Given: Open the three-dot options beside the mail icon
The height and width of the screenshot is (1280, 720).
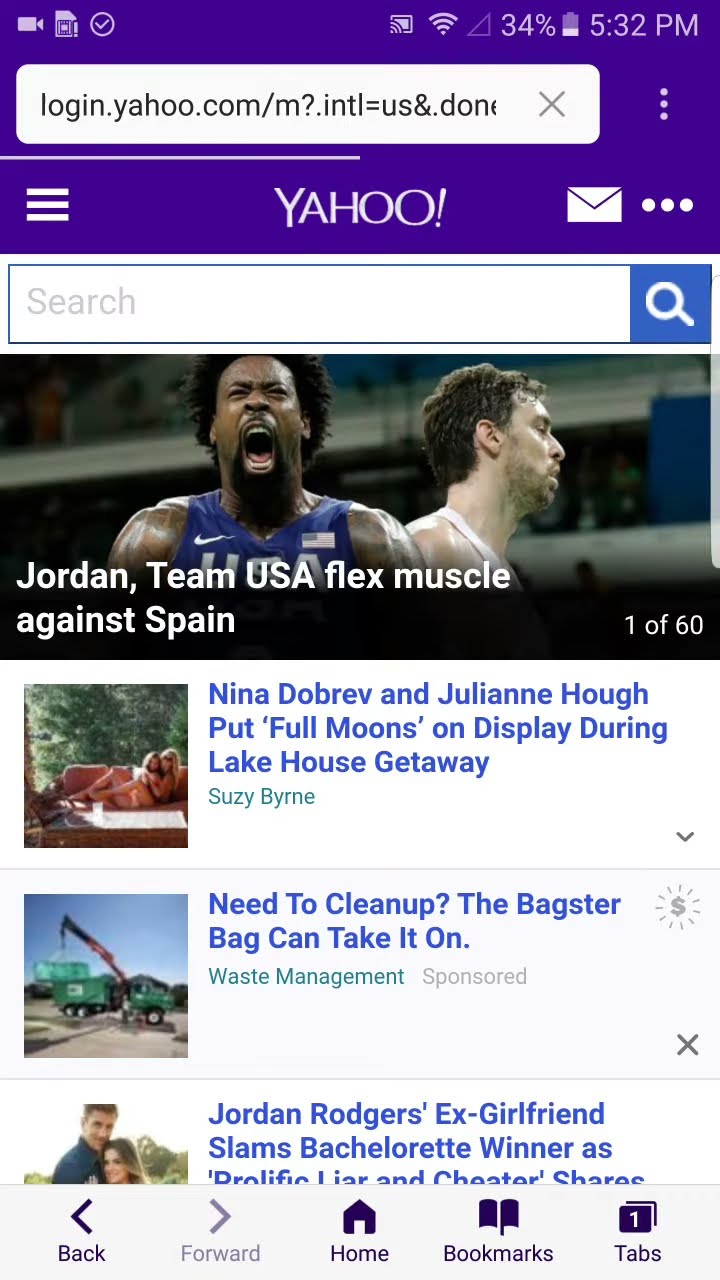Looking at the screenshot, I should coord(667,205).
